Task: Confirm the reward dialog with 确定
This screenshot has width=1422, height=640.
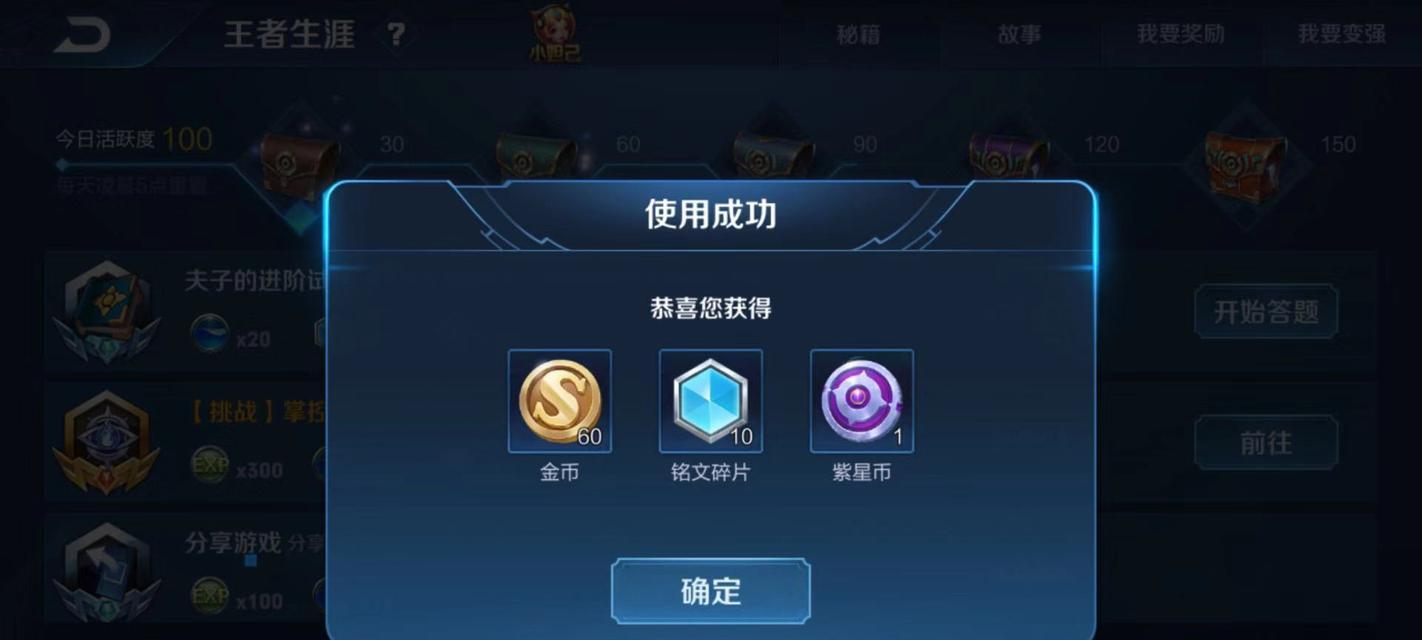Action: 710,591
